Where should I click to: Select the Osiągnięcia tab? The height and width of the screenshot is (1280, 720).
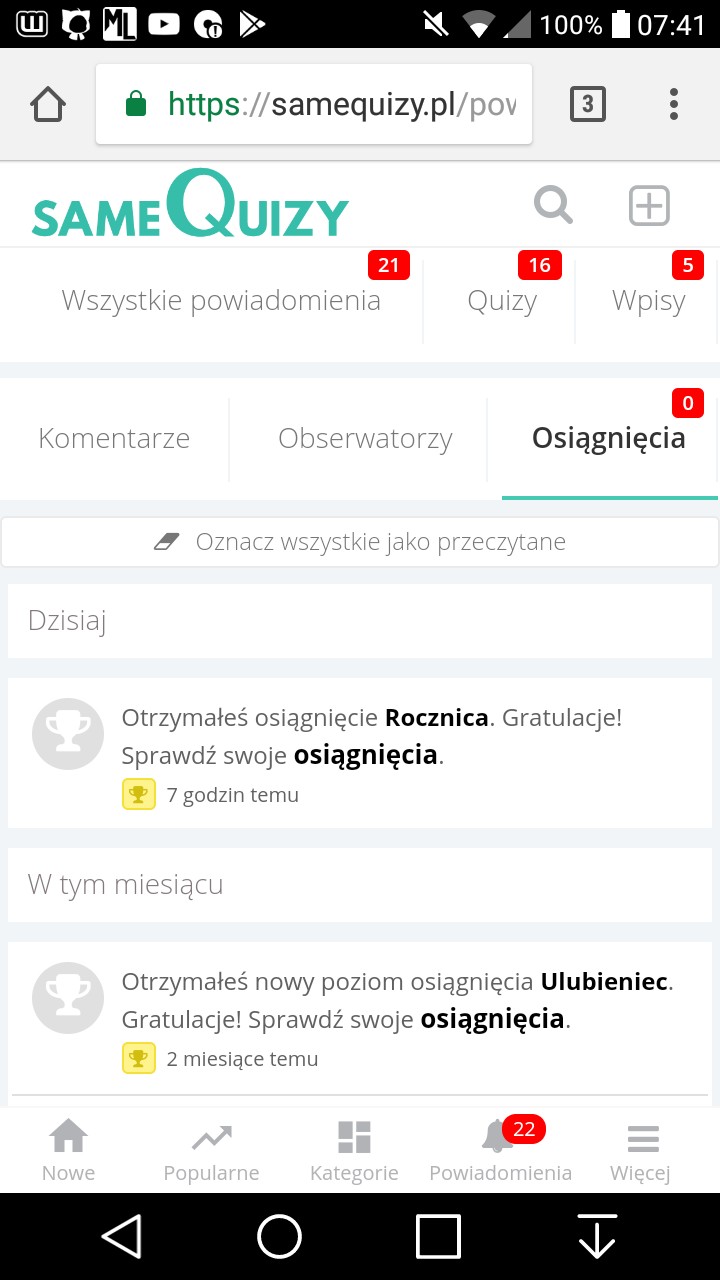click(x=608, y=438)
